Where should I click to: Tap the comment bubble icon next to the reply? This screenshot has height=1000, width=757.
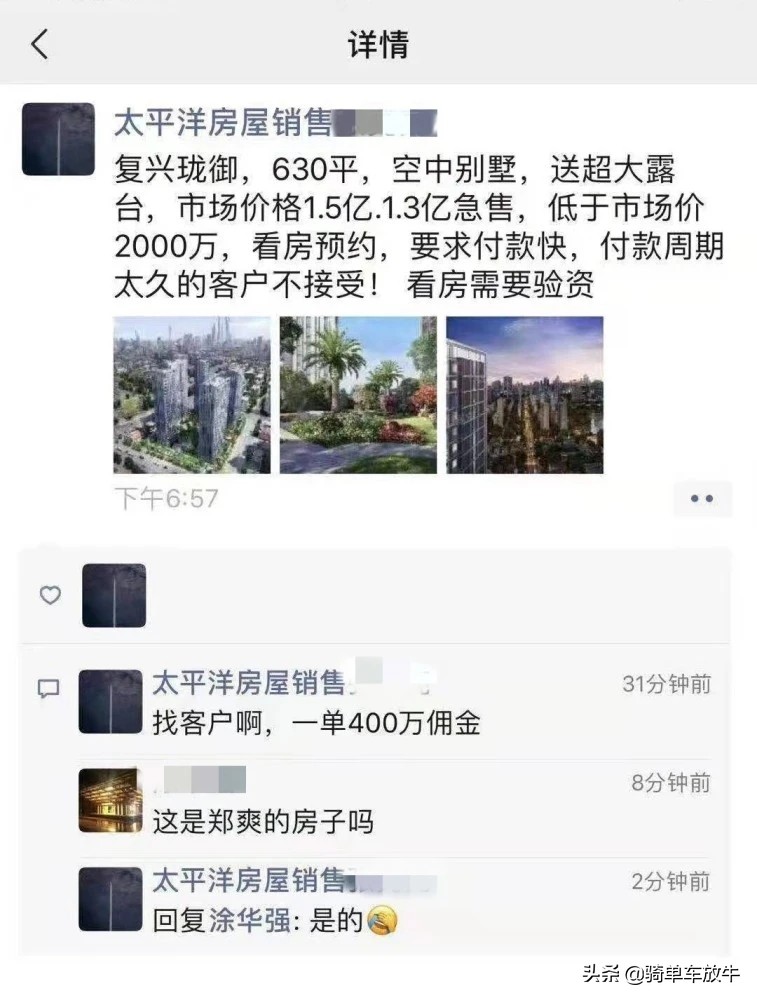point(49,686)
